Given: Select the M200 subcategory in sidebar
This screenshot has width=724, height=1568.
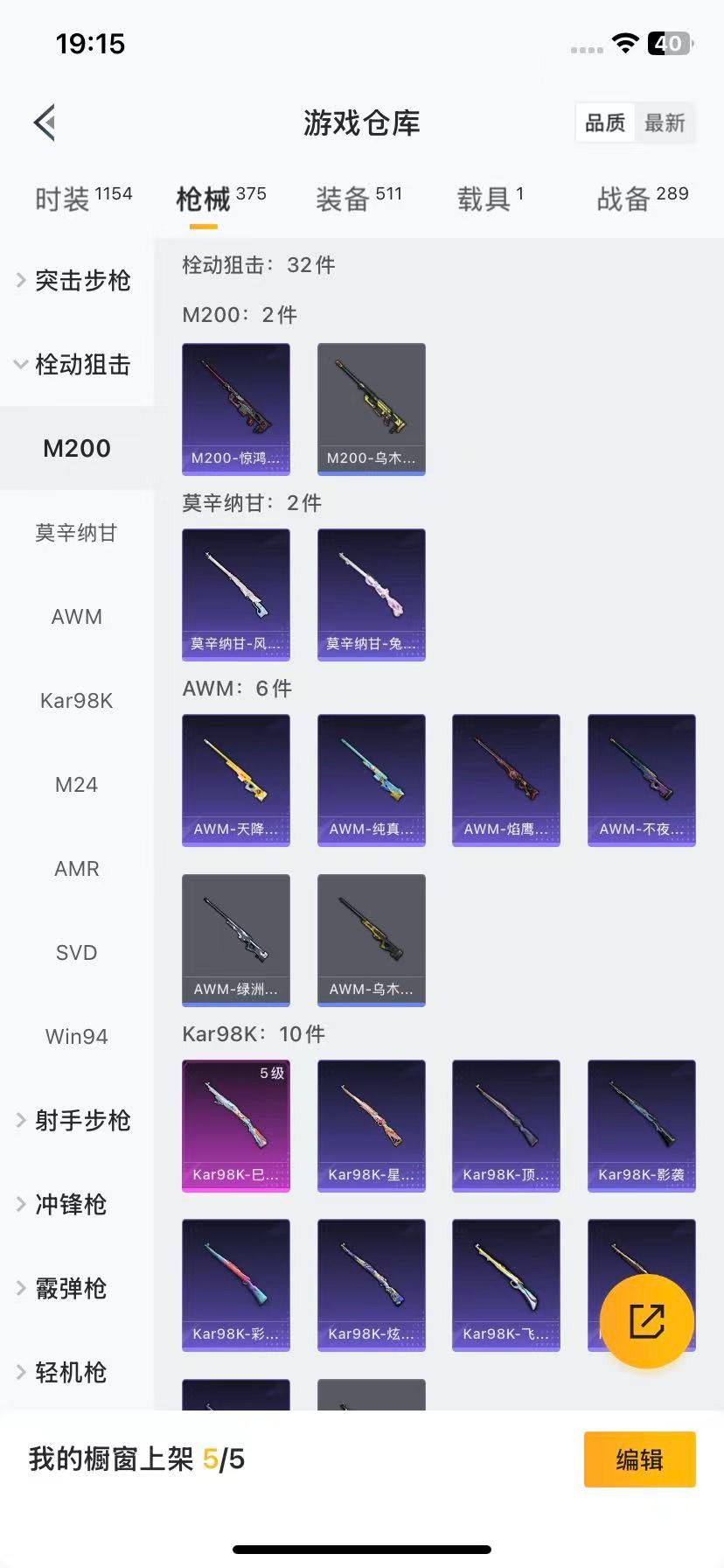Looking at the screenshot, I should pos(77,448).
